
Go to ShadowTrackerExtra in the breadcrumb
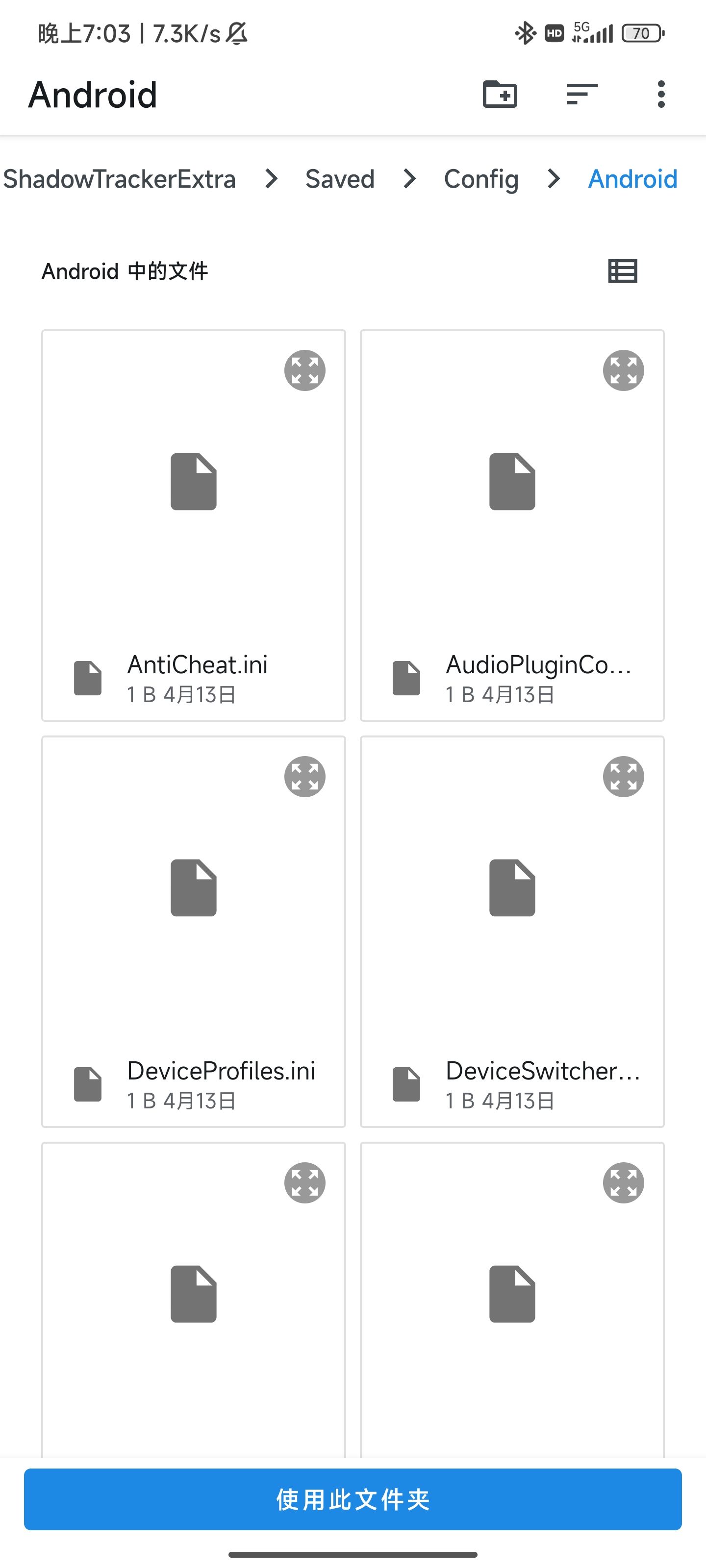point(120,179)
